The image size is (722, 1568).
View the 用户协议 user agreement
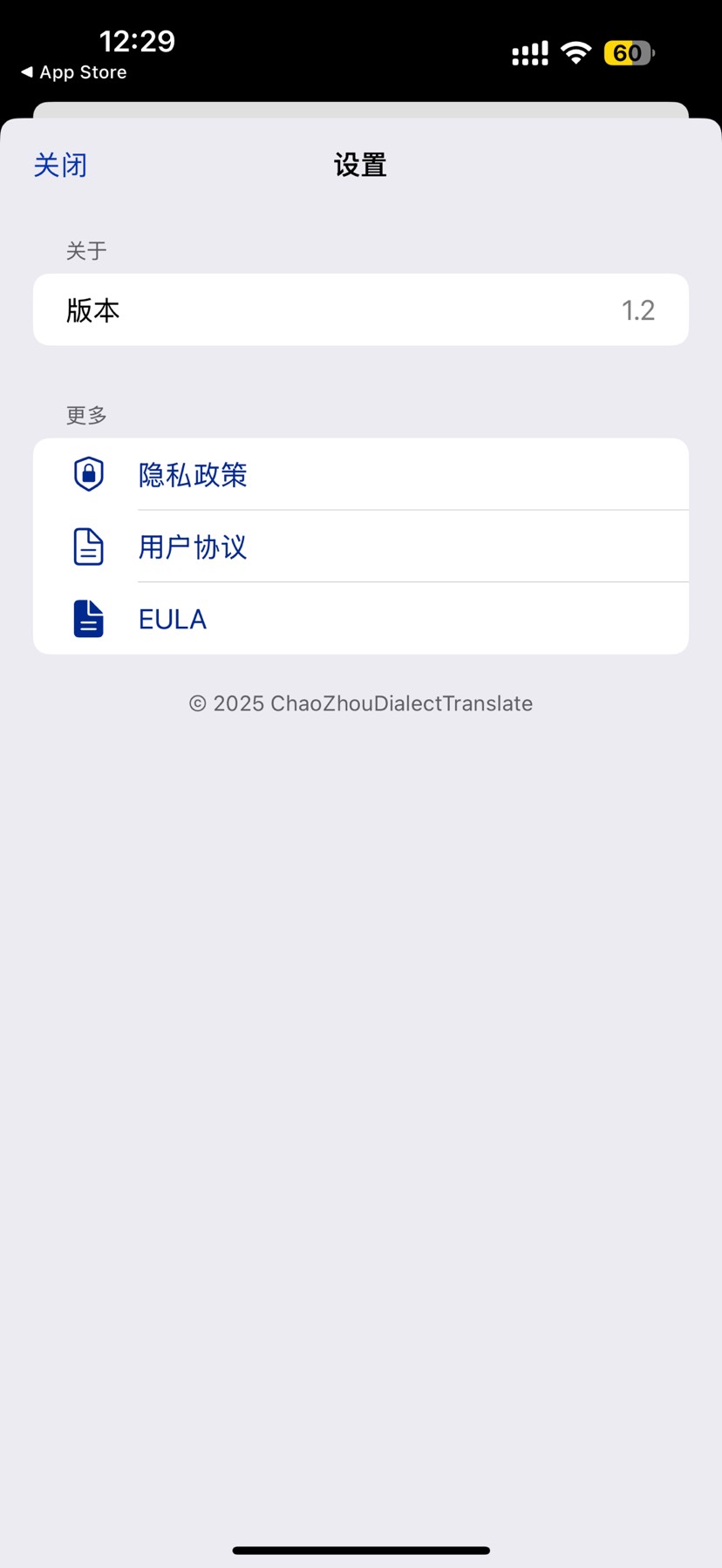click(193, 547)
